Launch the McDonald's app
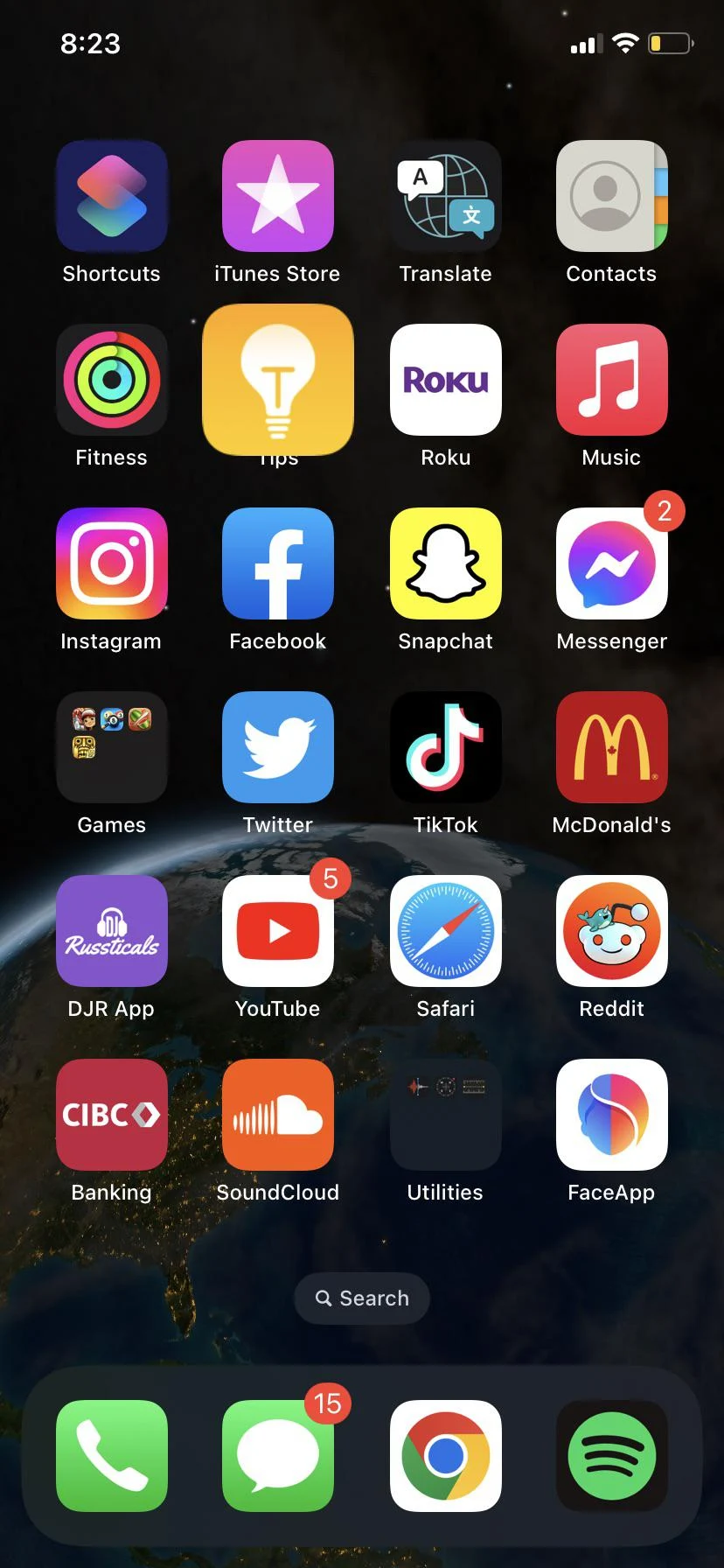 pos(611,747)
